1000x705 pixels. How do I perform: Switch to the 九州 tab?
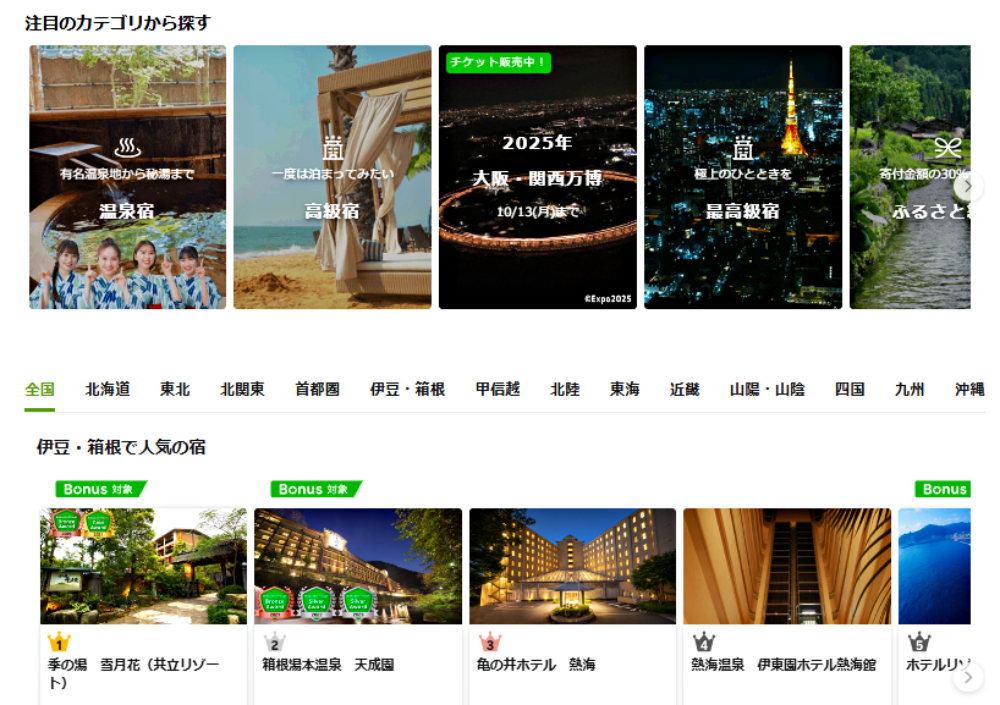[x=910, y=390]
